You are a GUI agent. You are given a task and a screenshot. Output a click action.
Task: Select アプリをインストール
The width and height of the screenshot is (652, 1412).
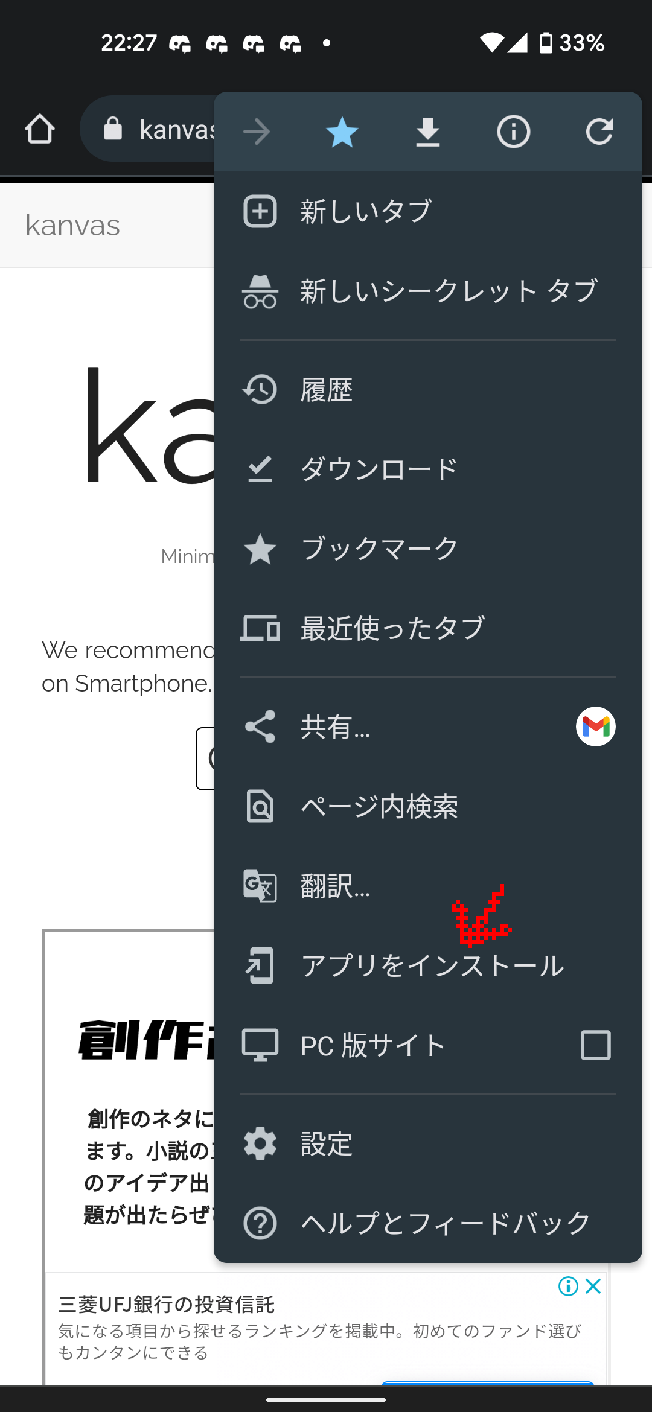[x=432, y=965]
